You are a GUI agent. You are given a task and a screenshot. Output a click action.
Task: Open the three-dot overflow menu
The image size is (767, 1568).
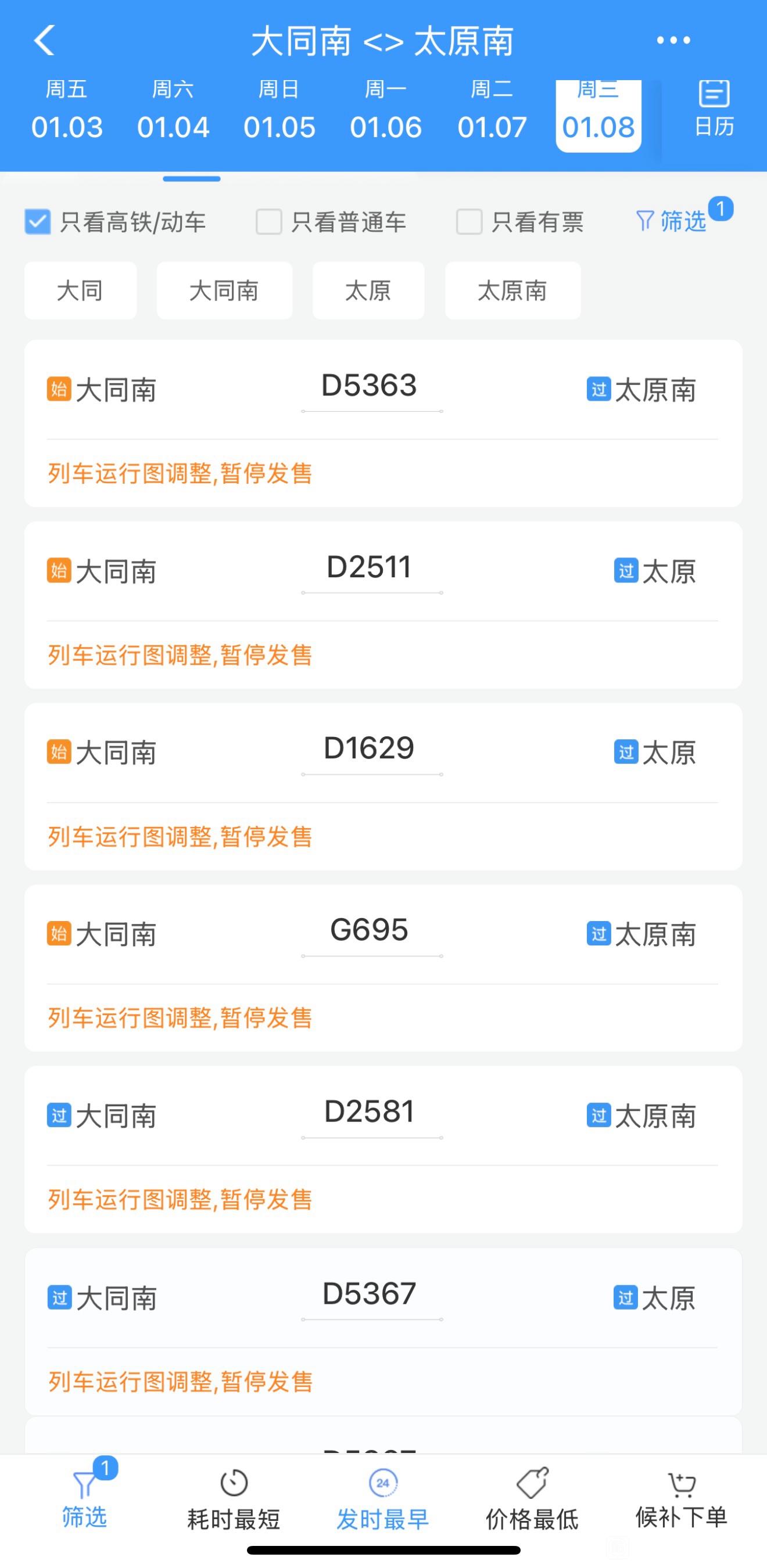[x=673, y=40]
